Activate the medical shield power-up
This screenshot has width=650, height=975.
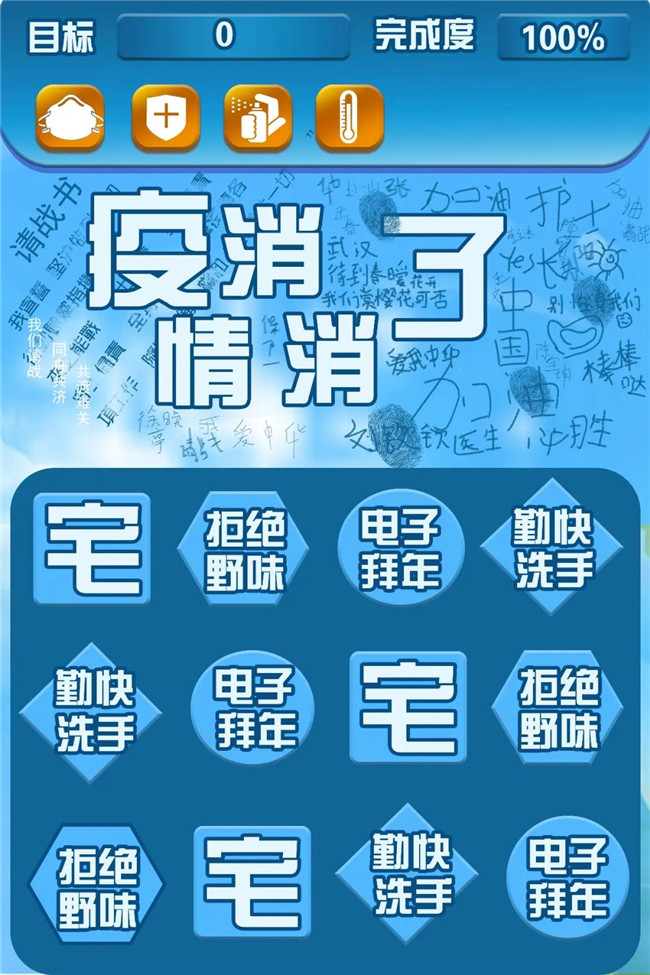[x=165, y=118]
